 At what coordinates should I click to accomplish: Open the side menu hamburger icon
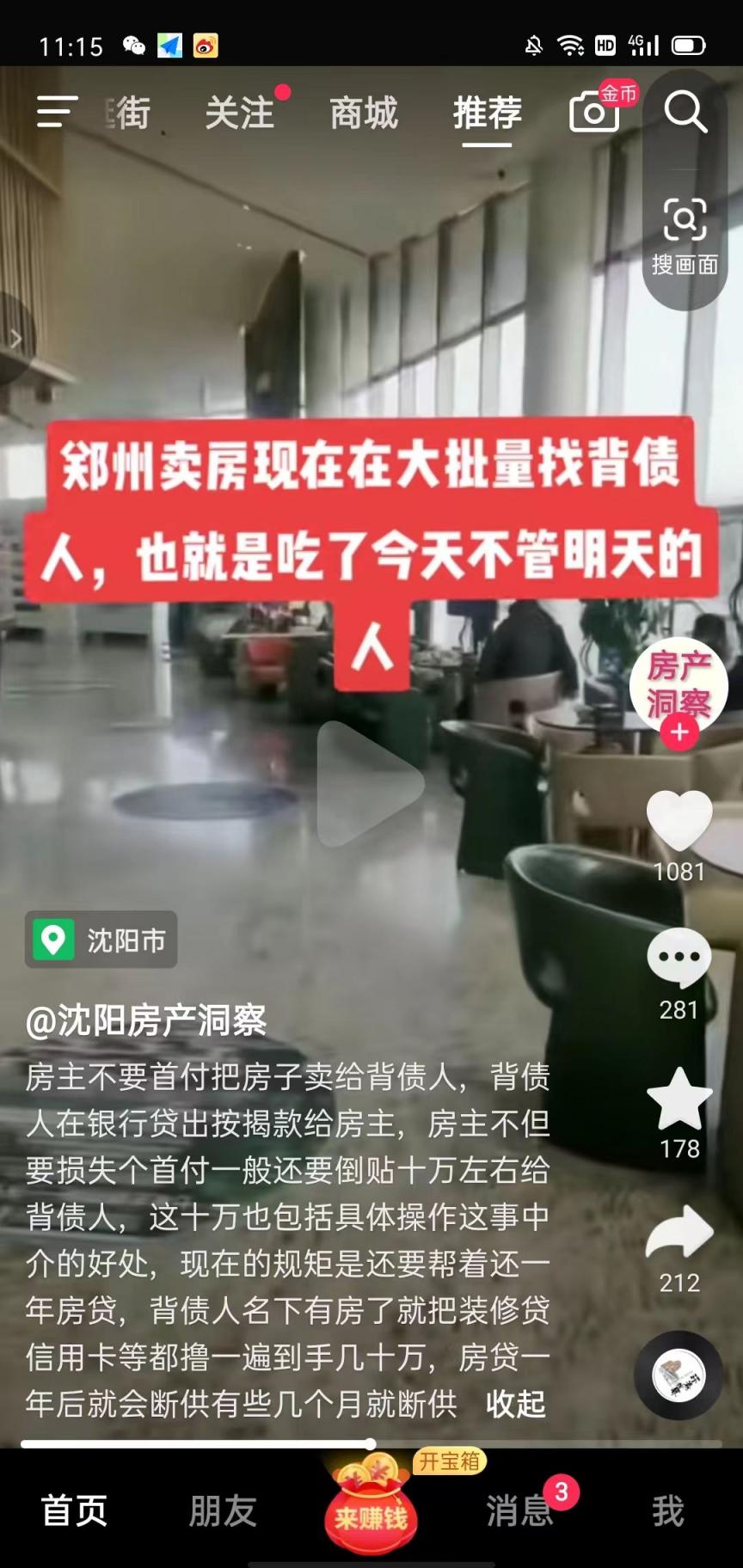coord(57,113)
